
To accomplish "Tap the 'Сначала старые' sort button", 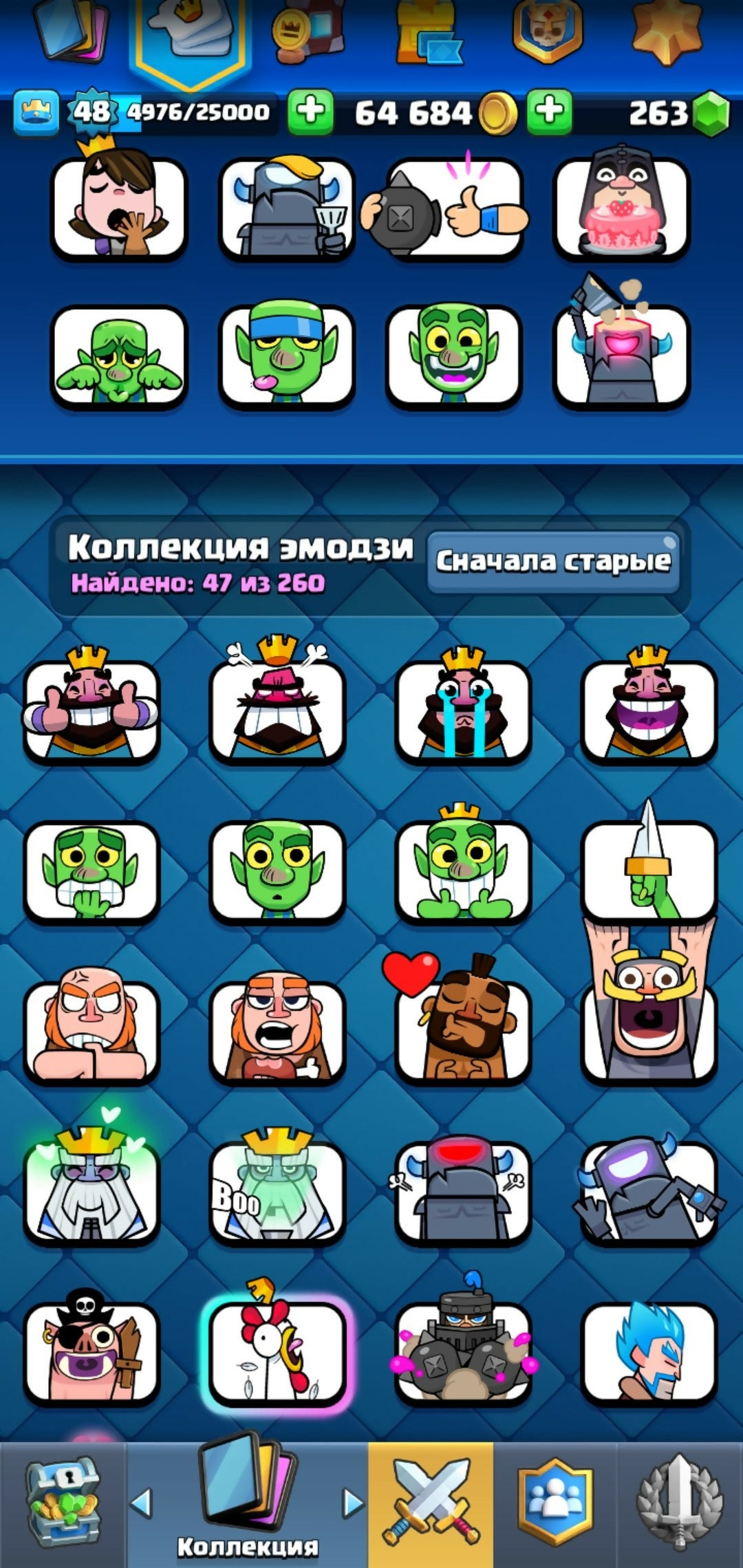I will 553,560.
